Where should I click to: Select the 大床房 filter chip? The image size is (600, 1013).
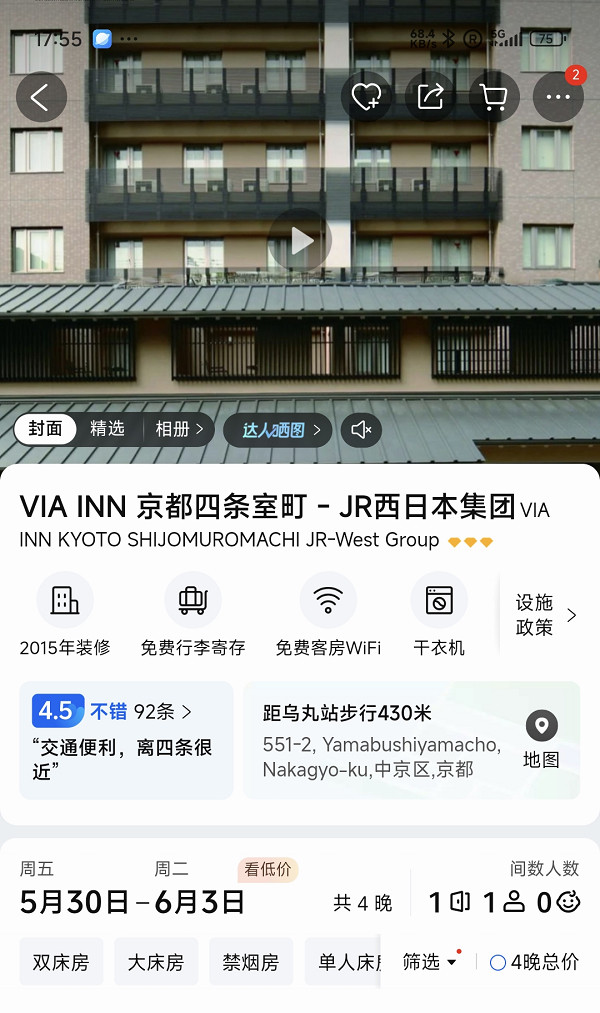[x=155, y=962]
